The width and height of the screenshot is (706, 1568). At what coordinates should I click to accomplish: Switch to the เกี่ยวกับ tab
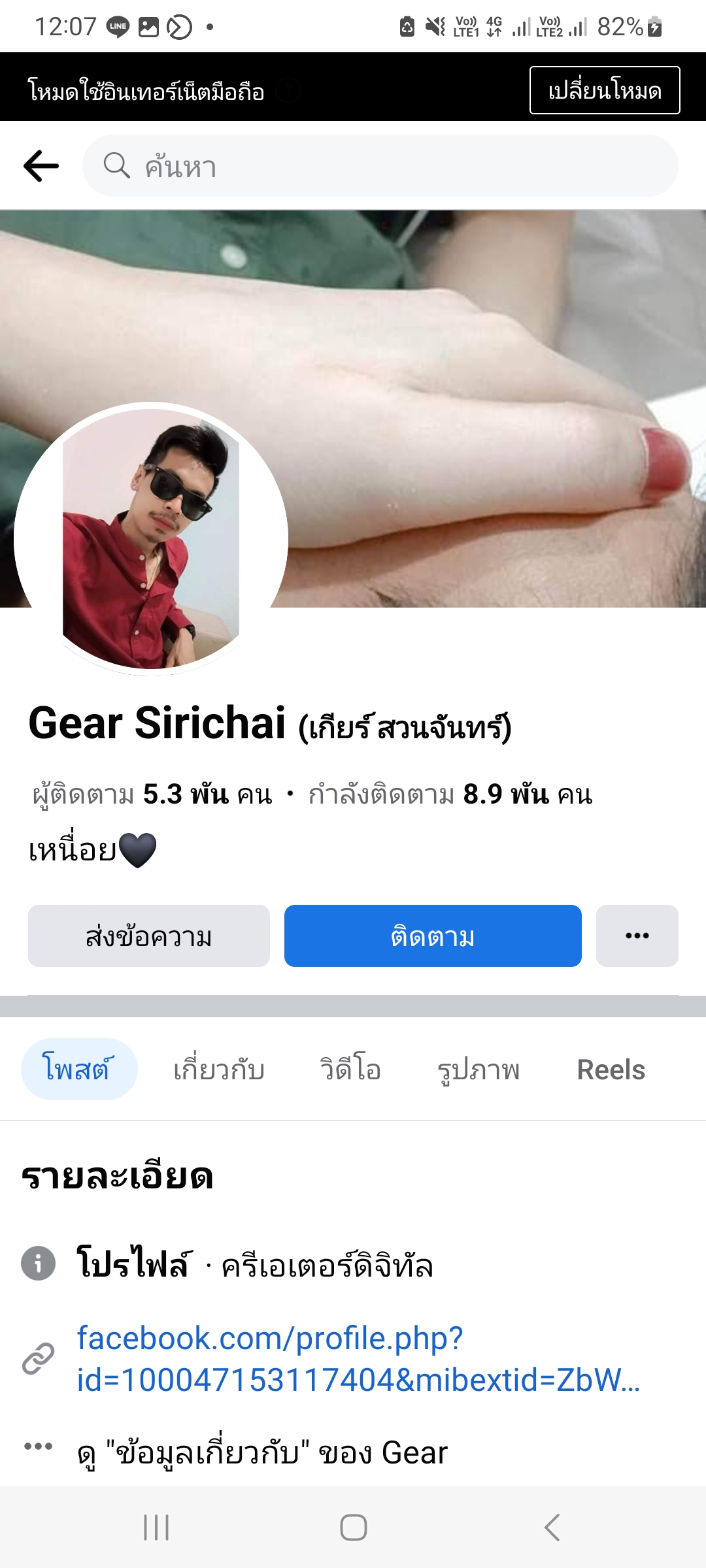coord(219,1070)
